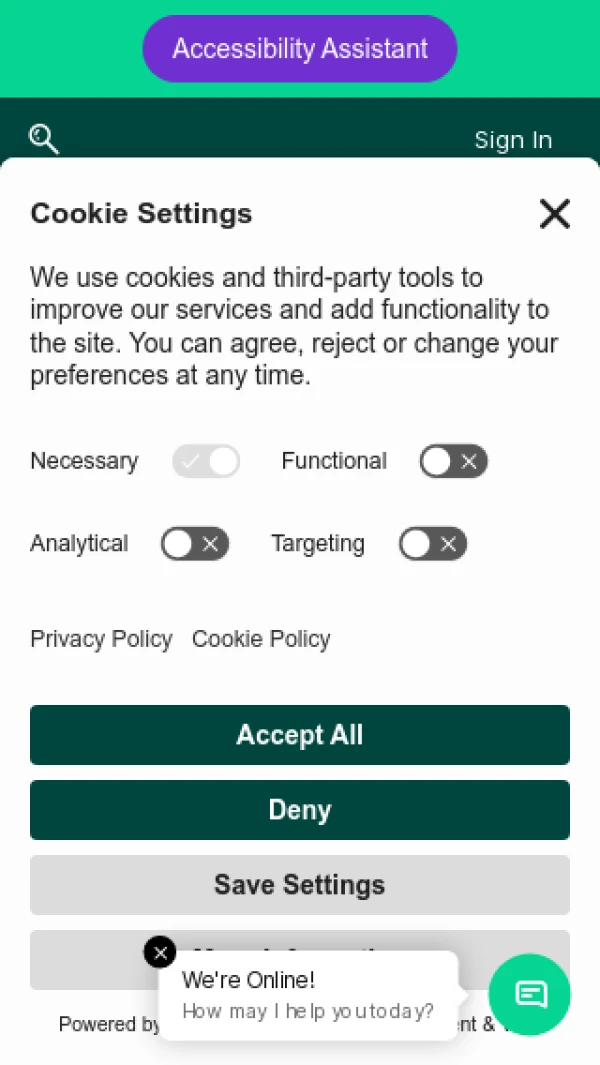Open the Accessibility Assistant
The image size is (600, 1065).
pos(300,48)
